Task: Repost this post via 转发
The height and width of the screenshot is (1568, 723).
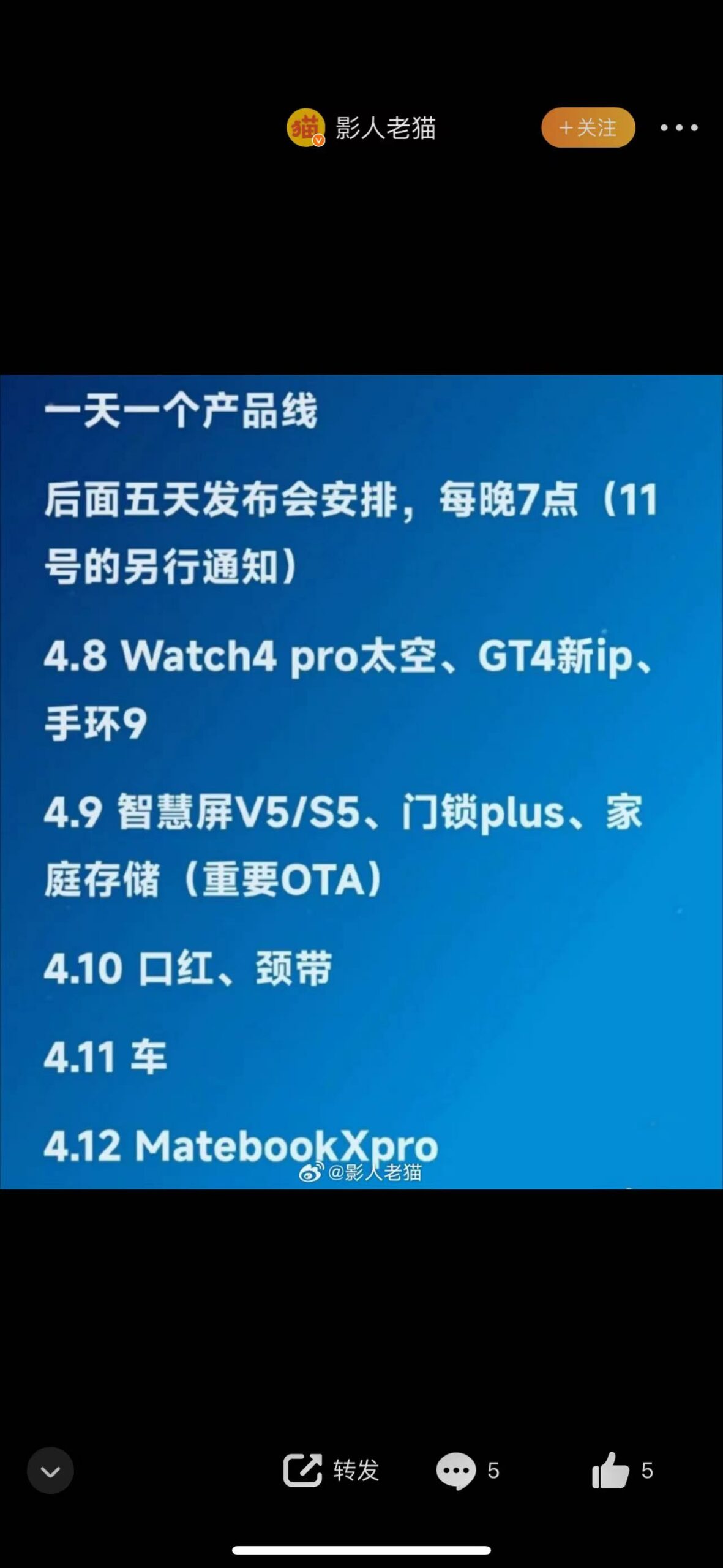Action: pos(331,1470)
